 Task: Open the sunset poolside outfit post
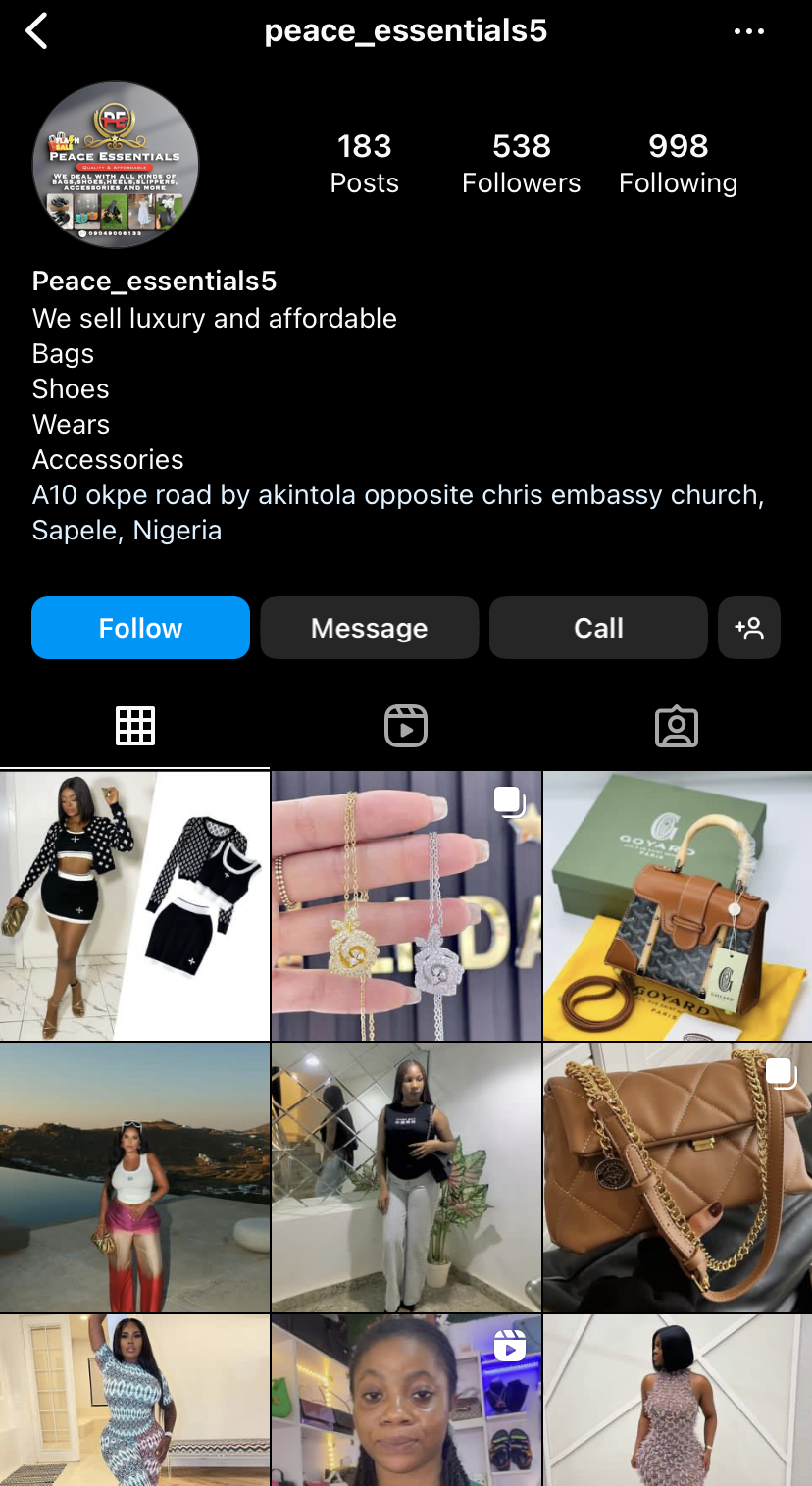tap(134, 1177)
